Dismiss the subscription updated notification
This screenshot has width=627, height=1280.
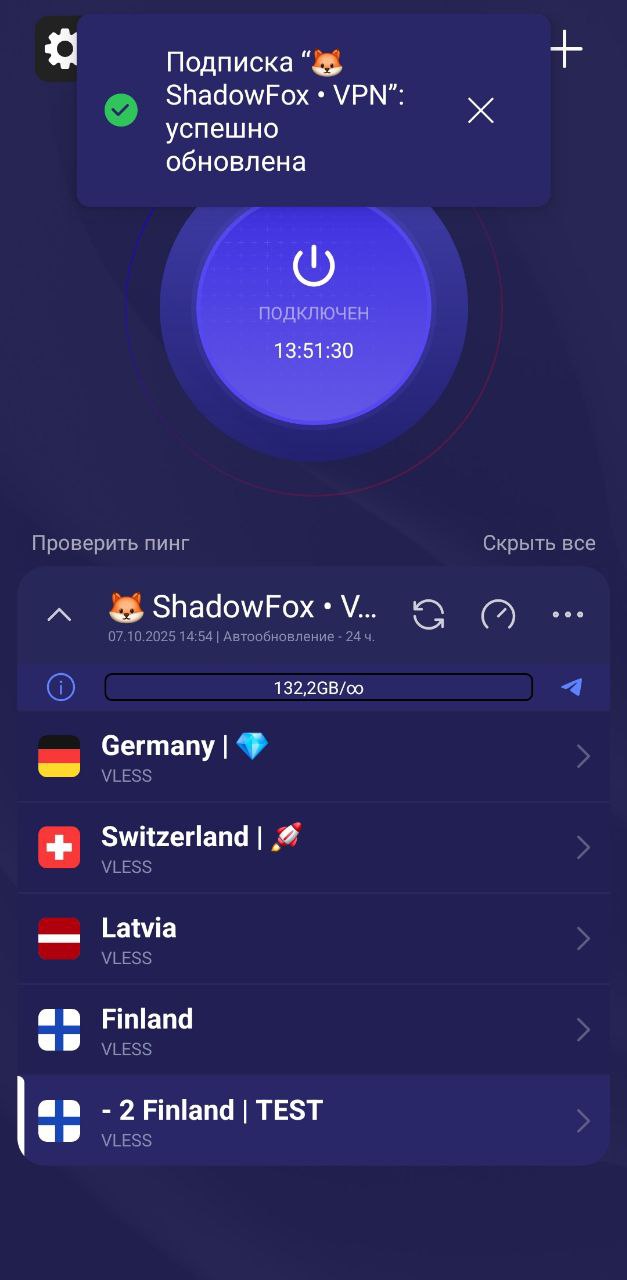coord(481,111)
